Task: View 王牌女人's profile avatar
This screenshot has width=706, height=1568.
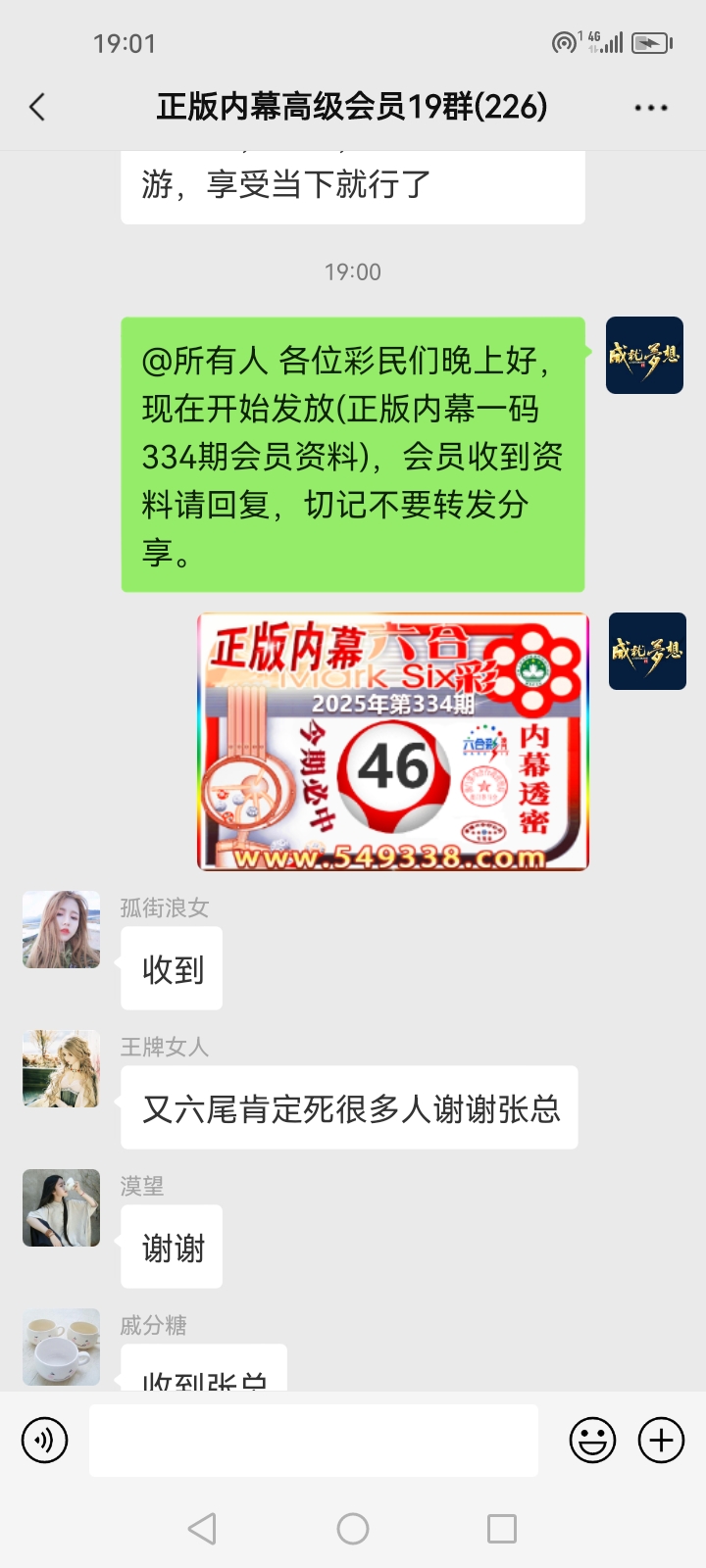Action: click(x=61, y=1068)
